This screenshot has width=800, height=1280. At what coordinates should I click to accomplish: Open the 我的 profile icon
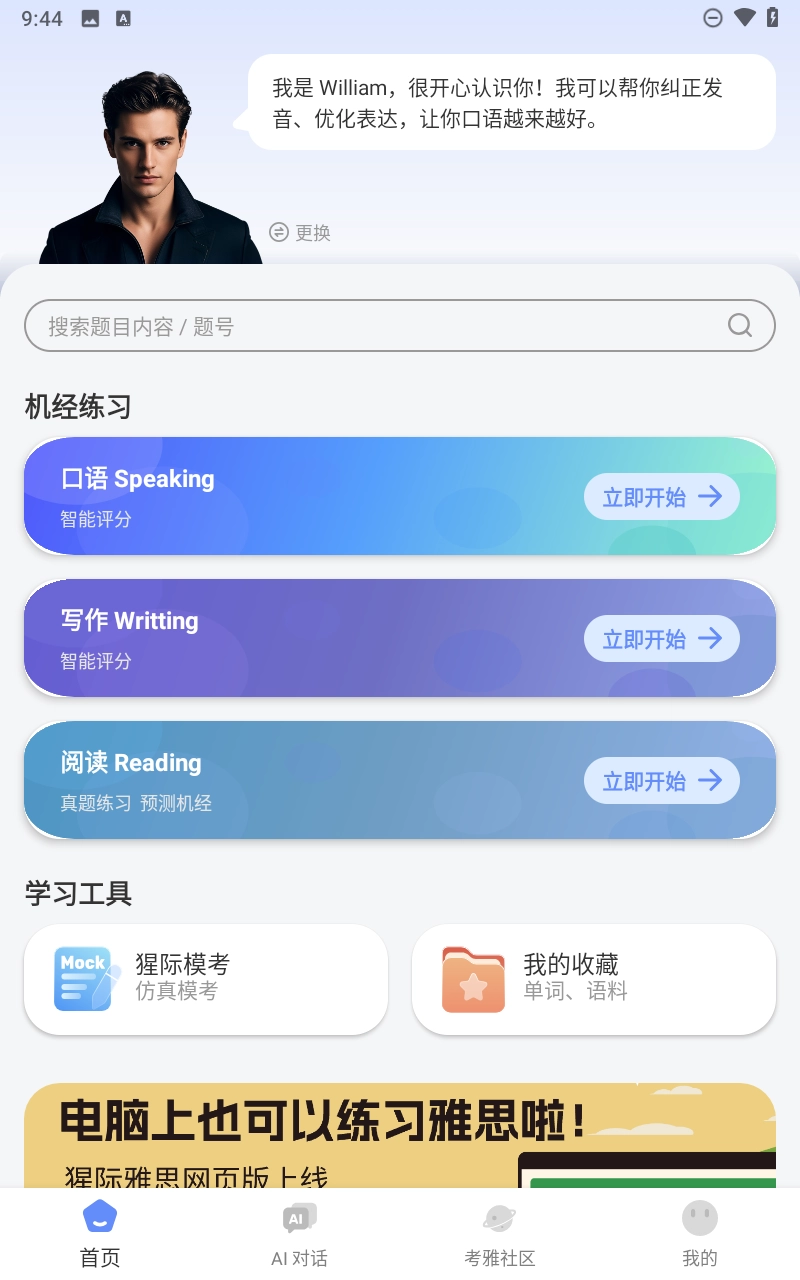[699, 1218]
